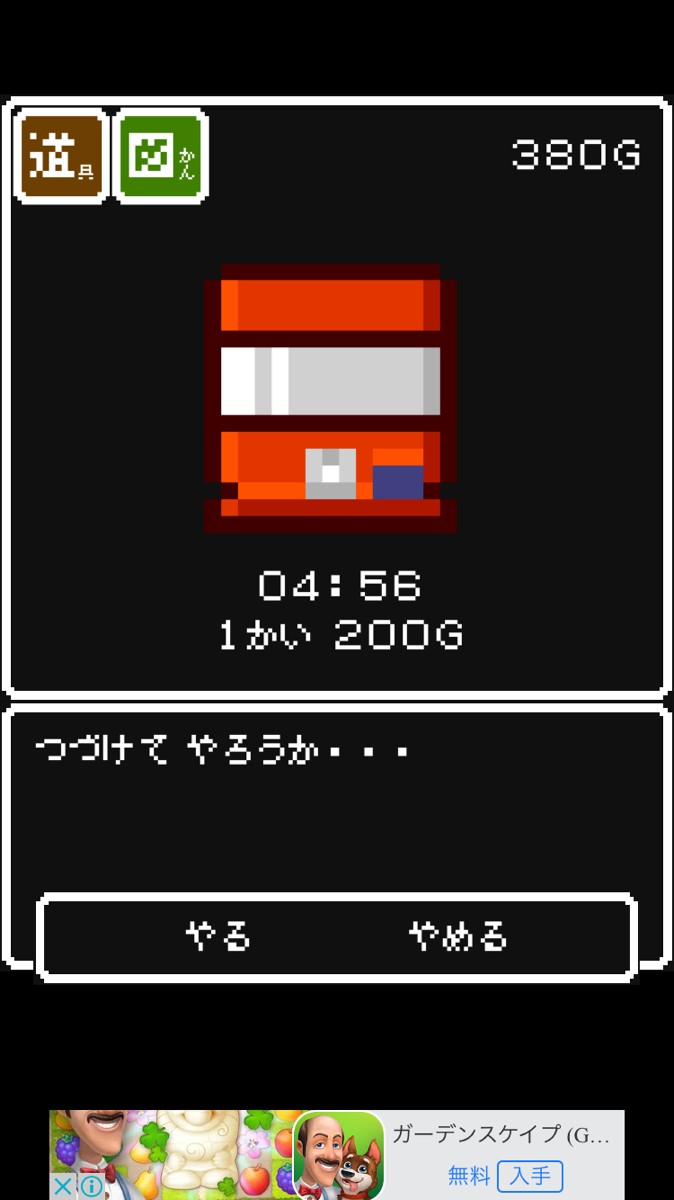Choose やめる to quit
Image resolution: width=674 pixels, height=1200 pixels.
pos(458,937)
